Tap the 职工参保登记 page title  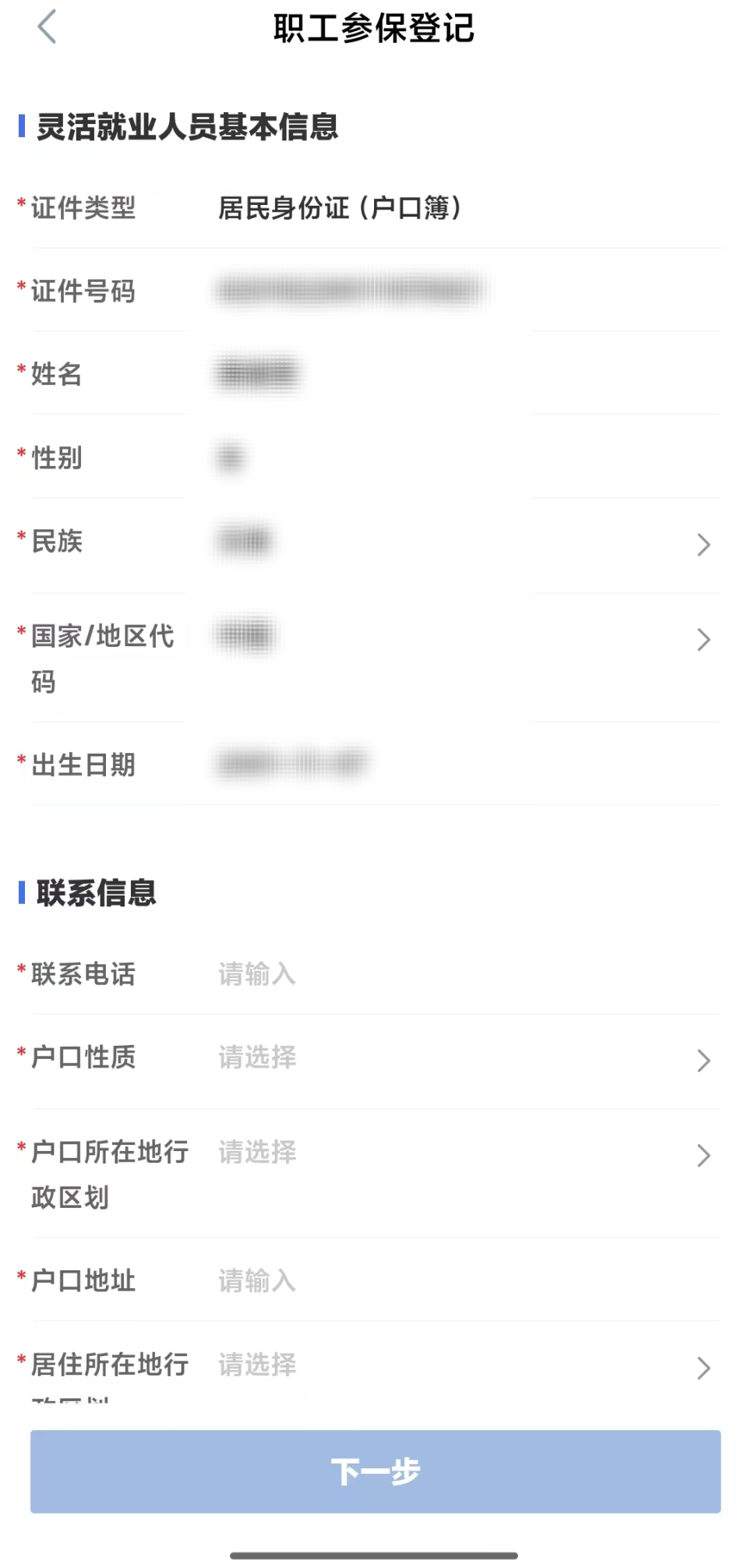pos(374,28)
